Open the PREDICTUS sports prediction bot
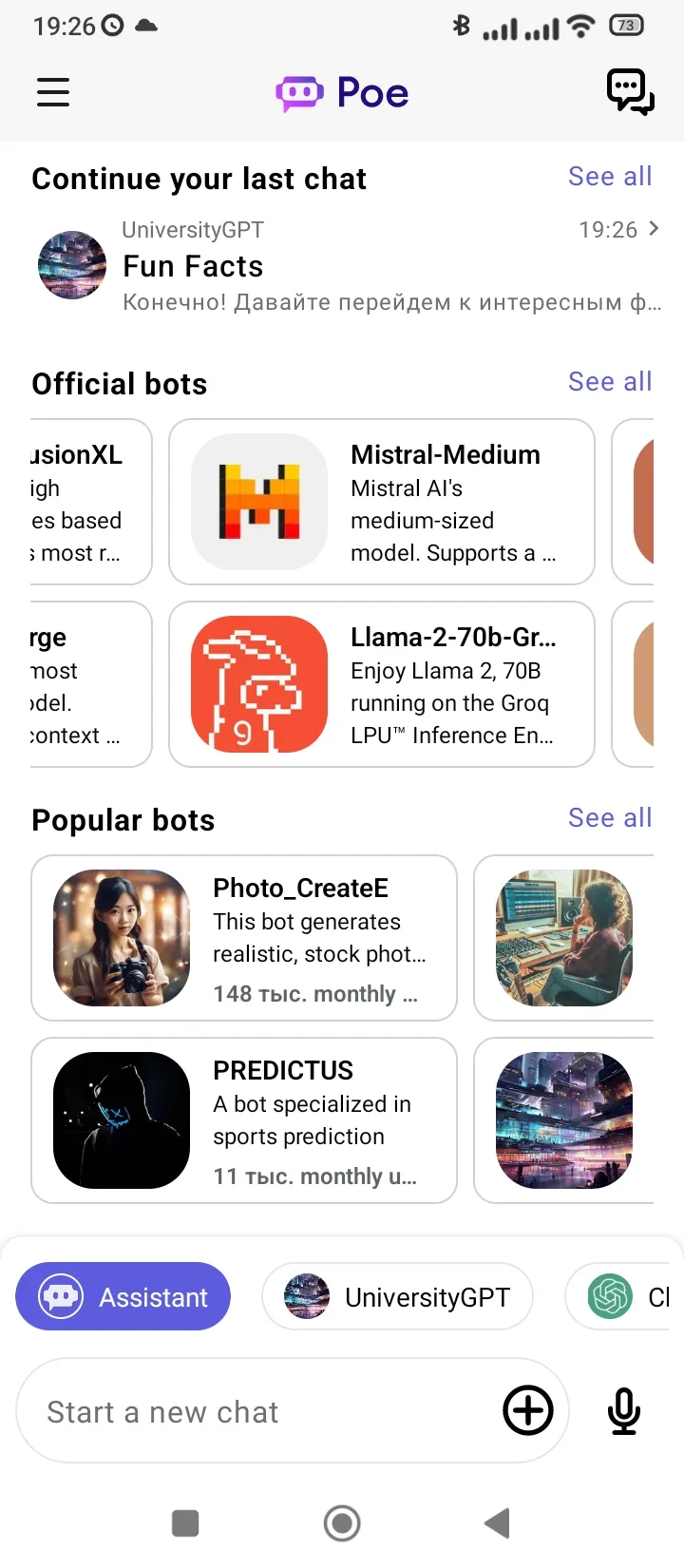Viewport: 684px width, 1568px height. (x=244, y=1120)
